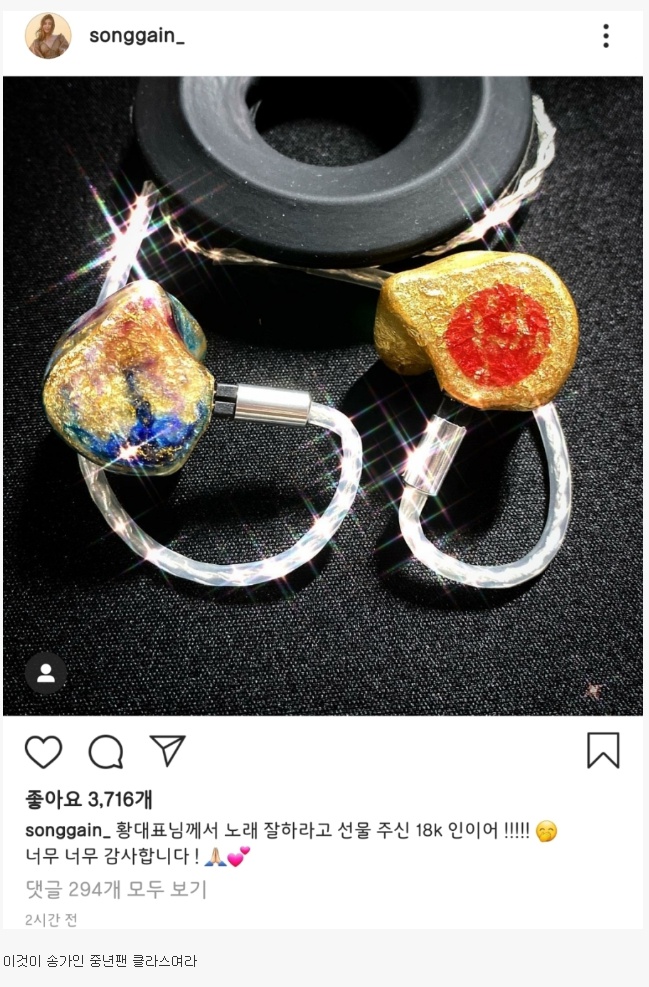Open the post's three-dot options menu

pyautogui.click(x=605, y=36)
